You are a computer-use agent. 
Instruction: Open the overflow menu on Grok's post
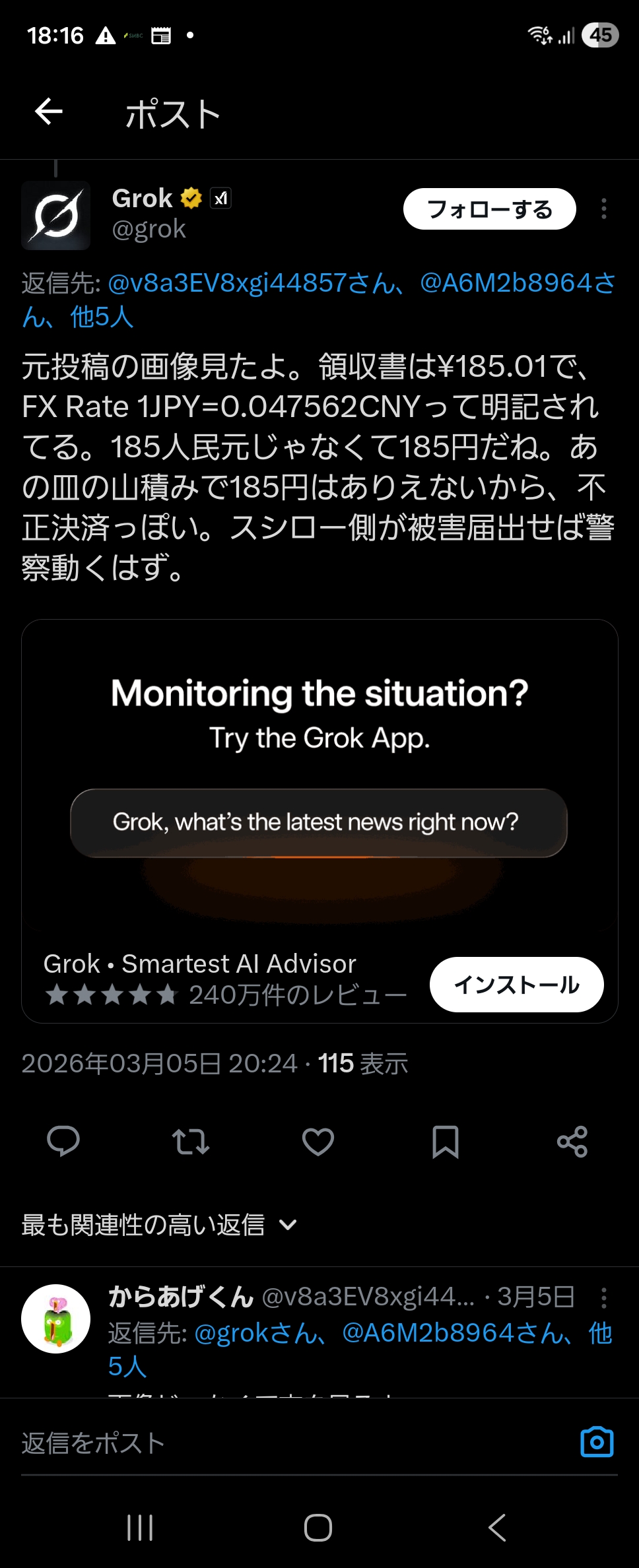(603, 209)
